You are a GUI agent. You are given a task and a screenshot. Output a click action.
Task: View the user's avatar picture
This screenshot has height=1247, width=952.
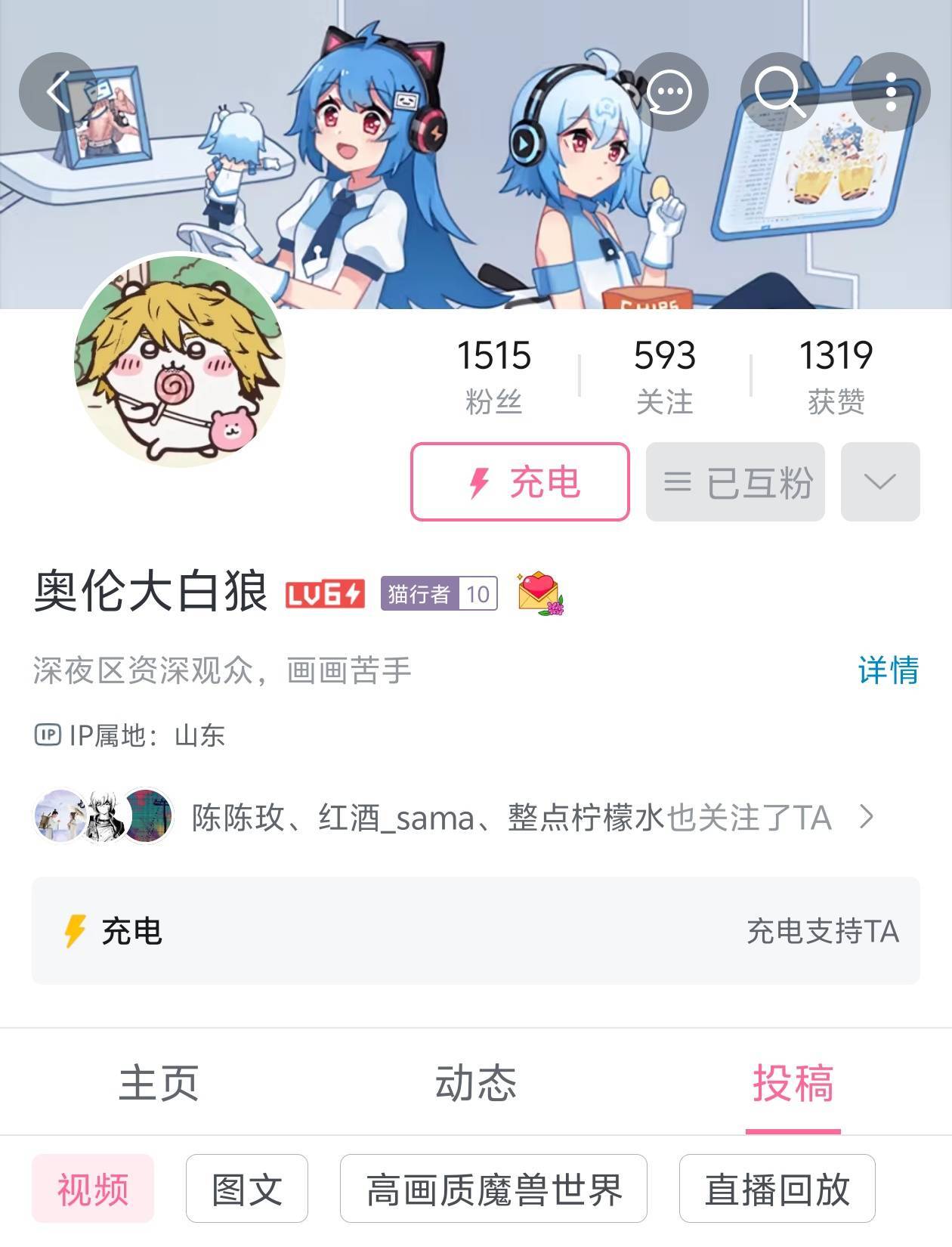(180, 361)
